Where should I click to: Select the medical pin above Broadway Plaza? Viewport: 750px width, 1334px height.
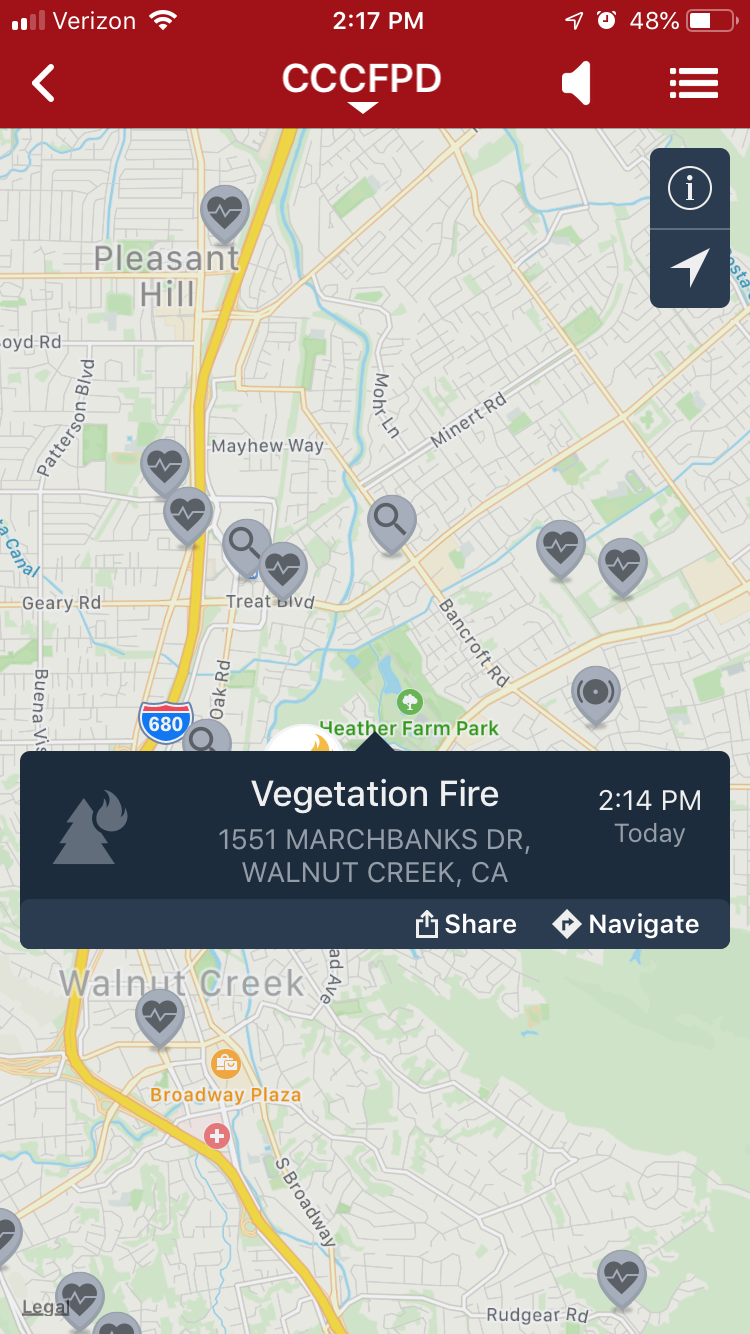click(160, 1014)
